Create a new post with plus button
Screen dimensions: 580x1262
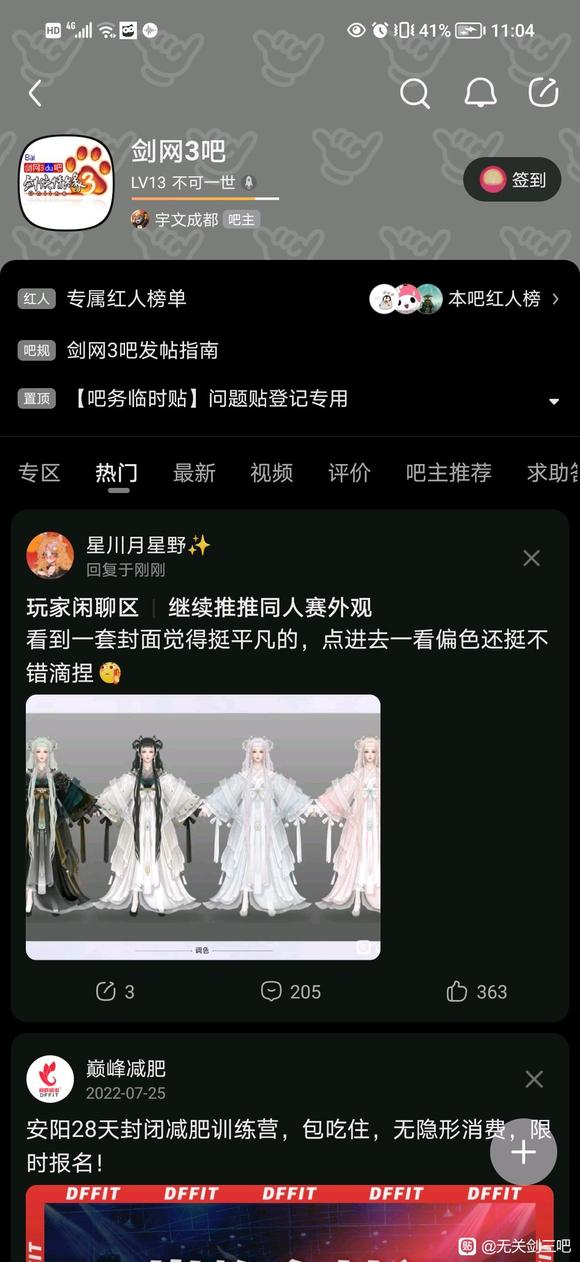(523, 1152)
